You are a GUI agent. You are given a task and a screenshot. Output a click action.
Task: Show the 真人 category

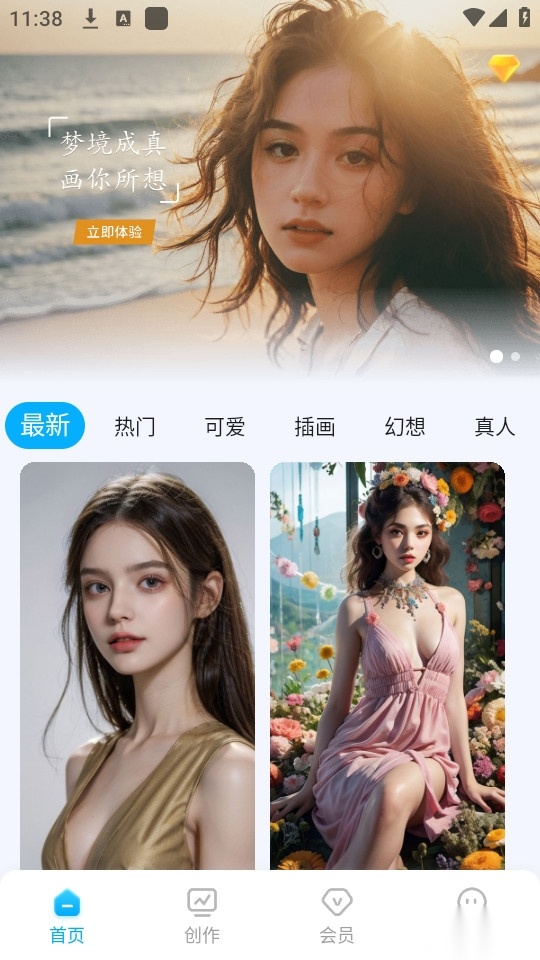[x=495, y=426]
